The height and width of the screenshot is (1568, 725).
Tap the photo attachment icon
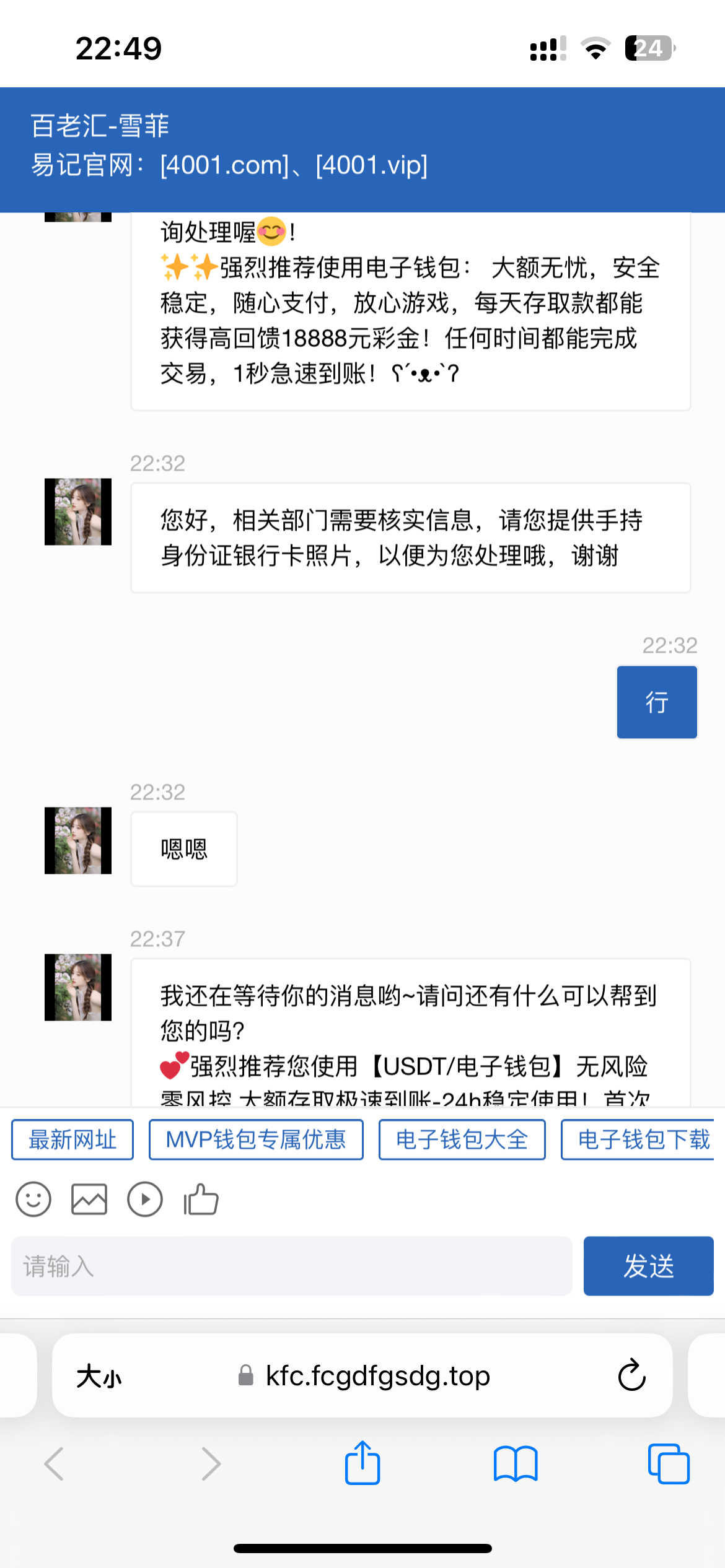(x=89, y=1199)
